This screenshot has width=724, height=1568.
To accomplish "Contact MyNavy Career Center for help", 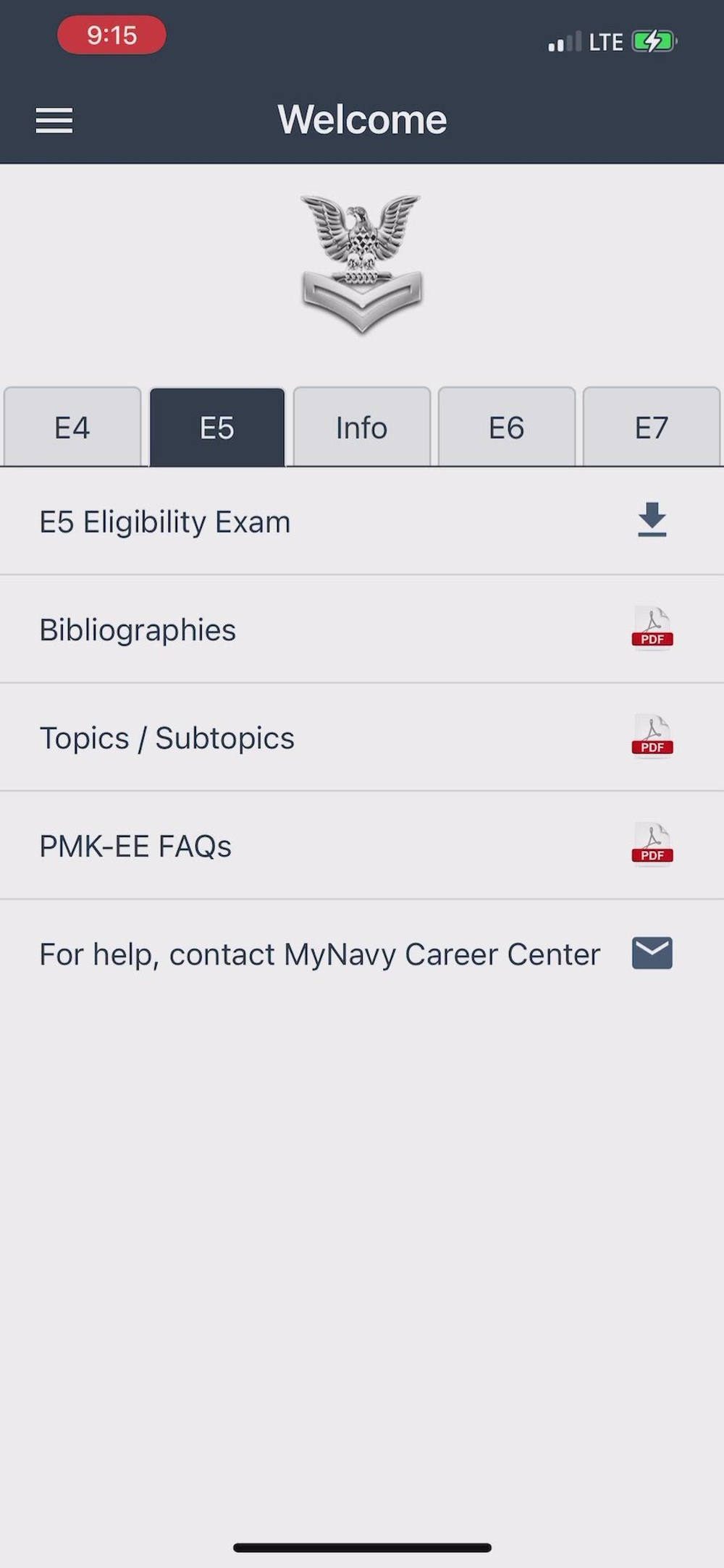I will click(652, 953).
